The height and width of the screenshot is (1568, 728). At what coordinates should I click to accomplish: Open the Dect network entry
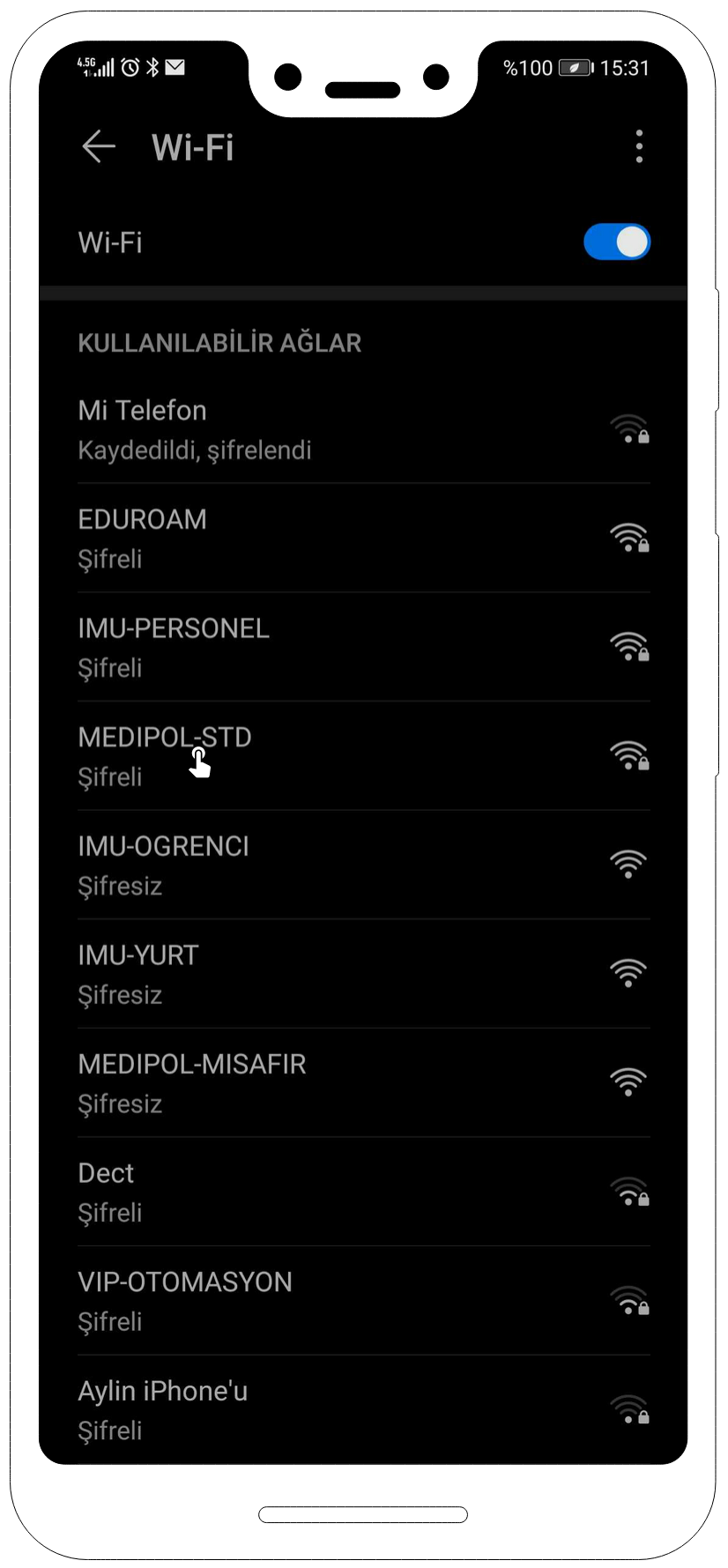coord(363,1192)
